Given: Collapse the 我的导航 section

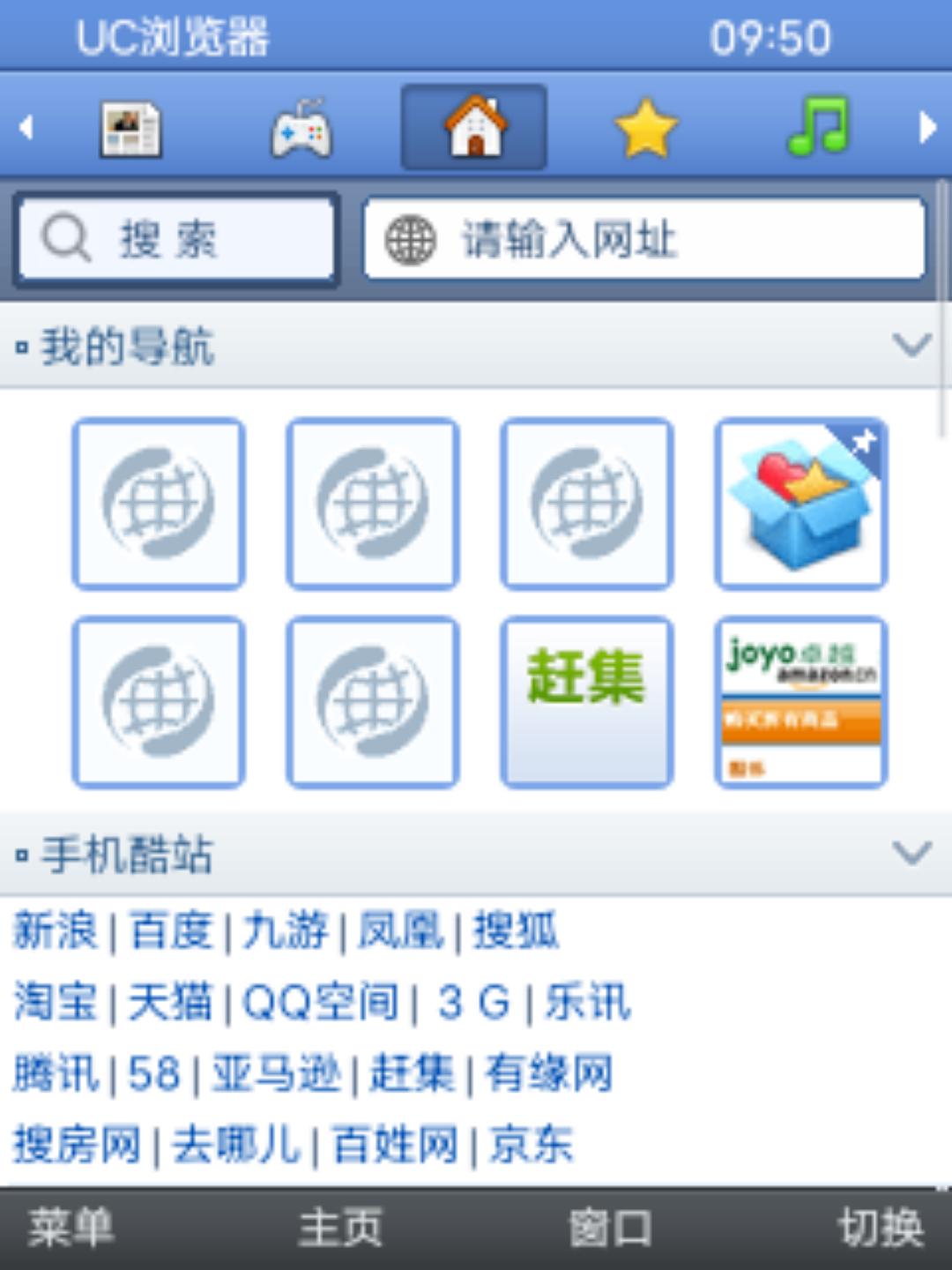Looking at the screenshot, I should (911, 345).
